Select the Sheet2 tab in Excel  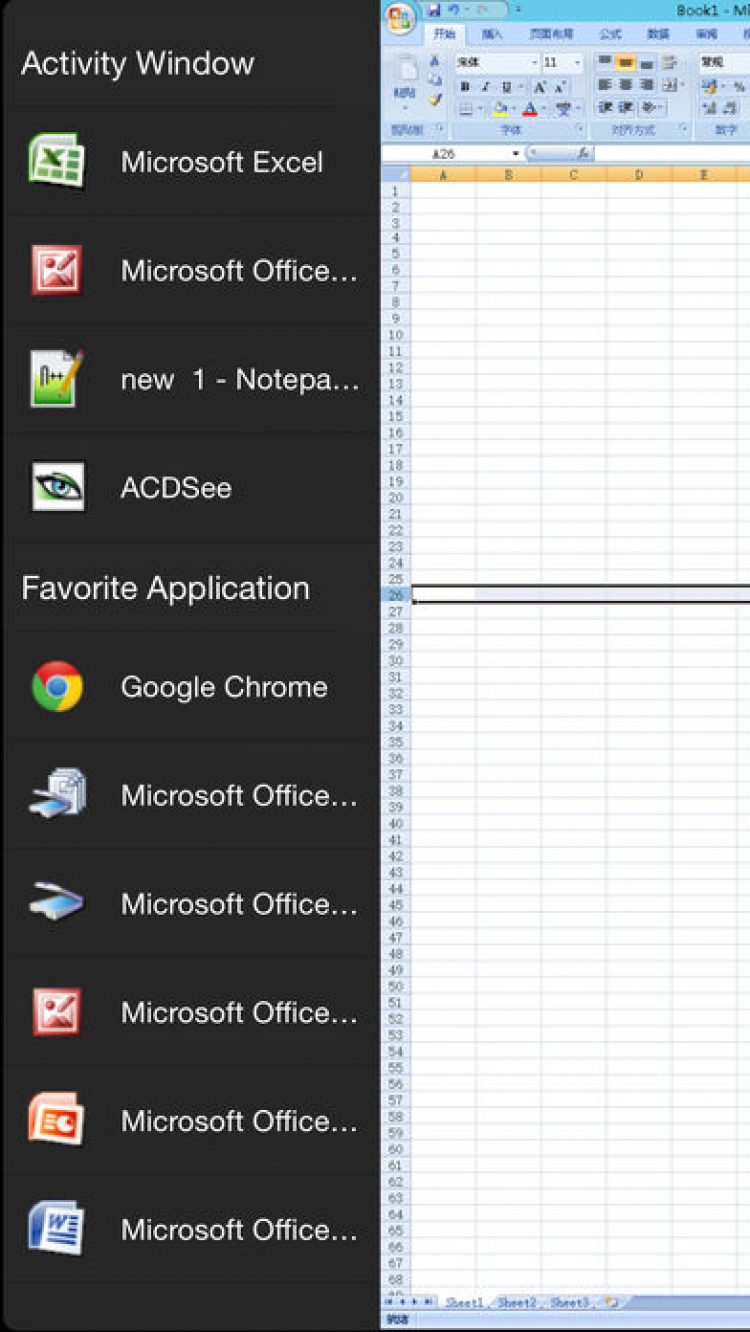tap(517, 1303)
